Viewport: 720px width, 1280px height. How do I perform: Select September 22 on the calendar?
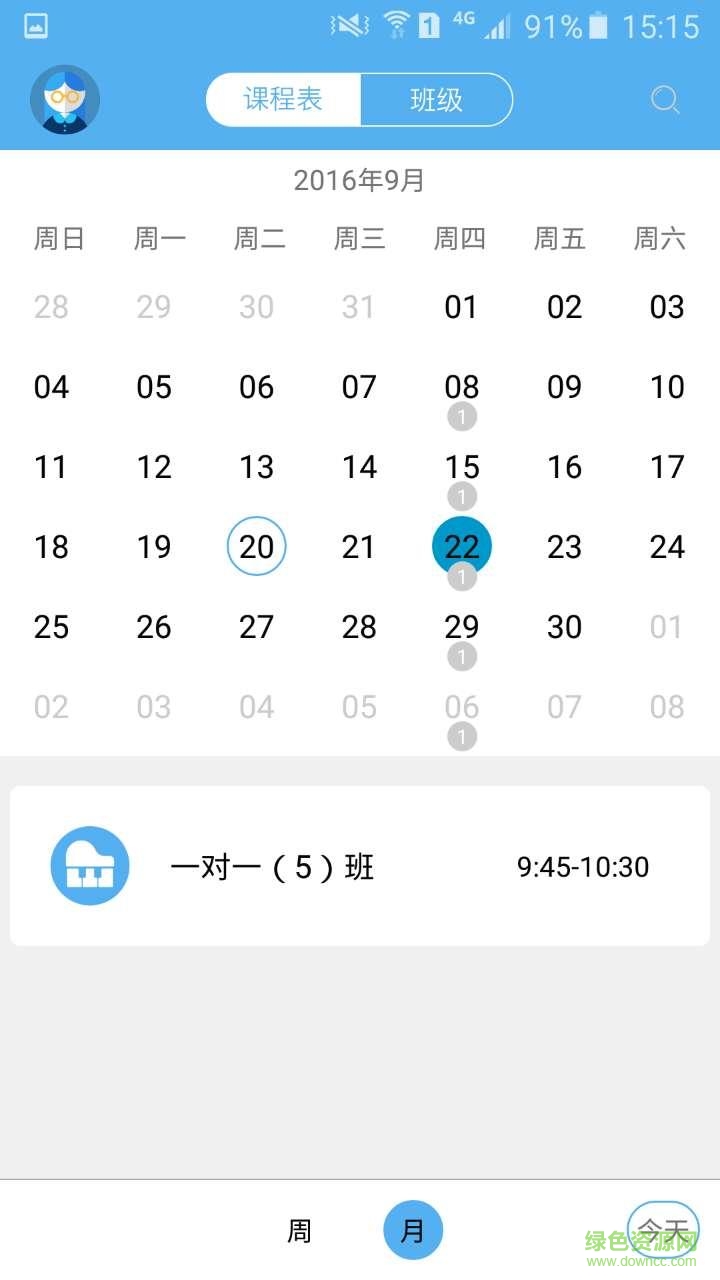point(462,547)
